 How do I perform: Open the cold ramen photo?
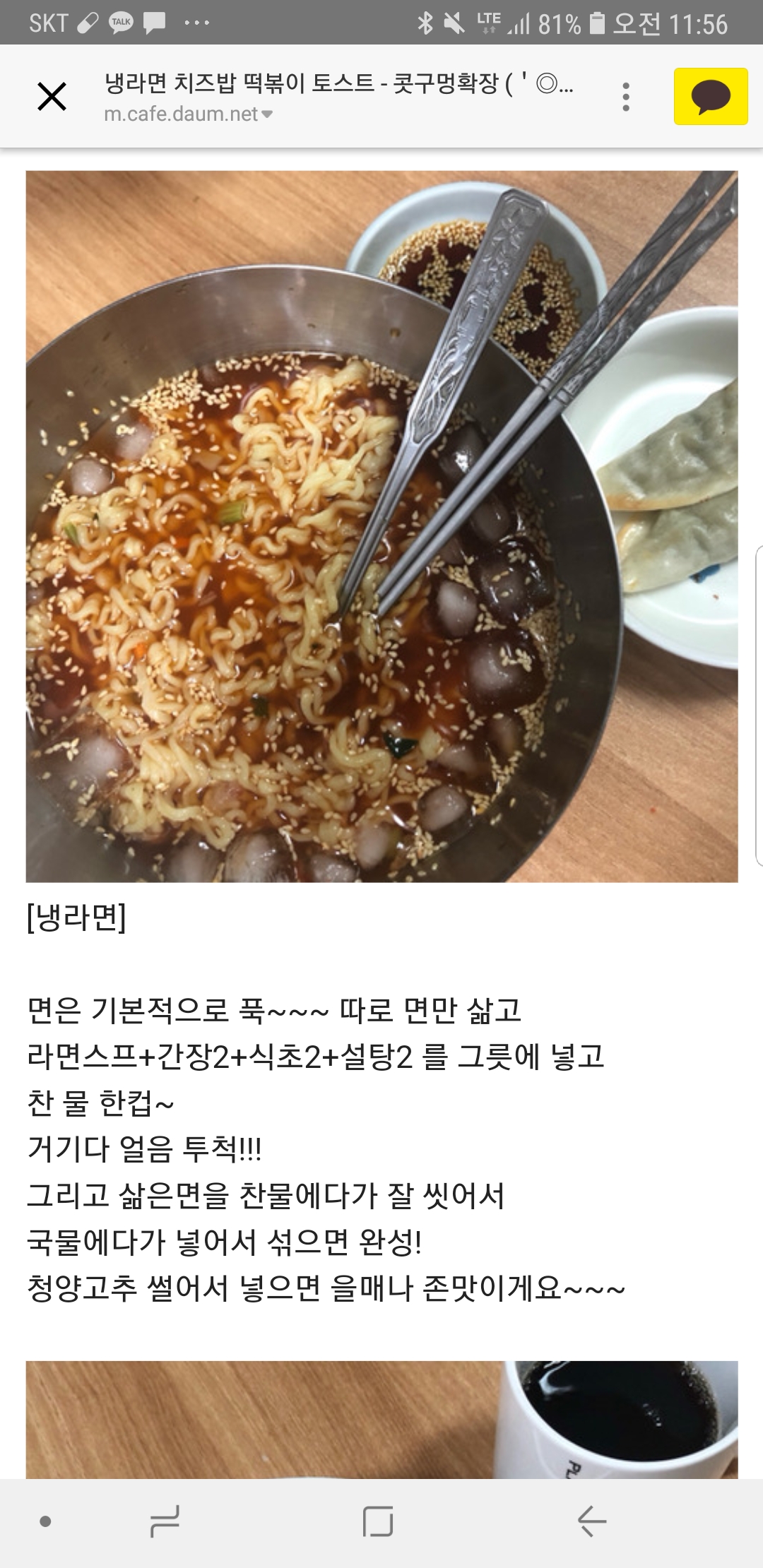coord(381,526)
